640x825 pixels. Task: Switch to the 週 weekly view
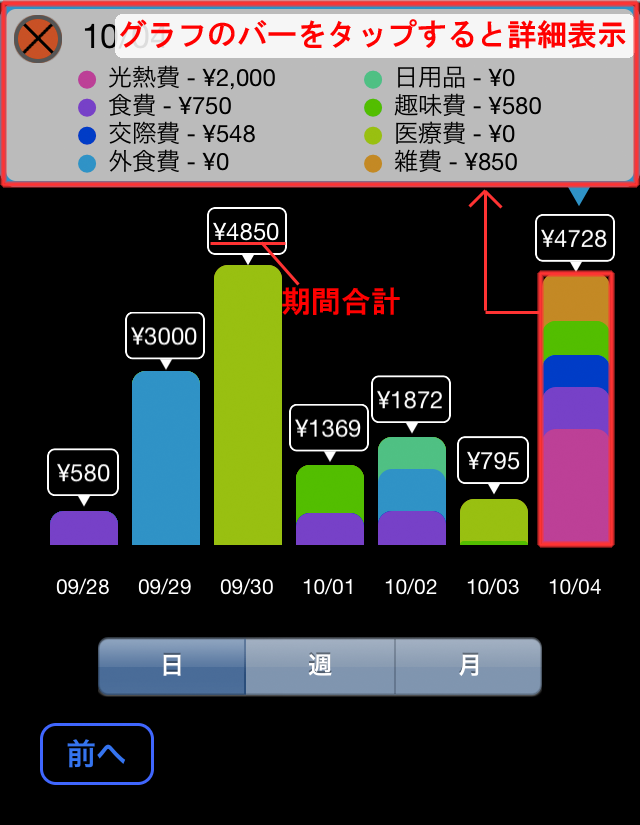coord(320,667)
